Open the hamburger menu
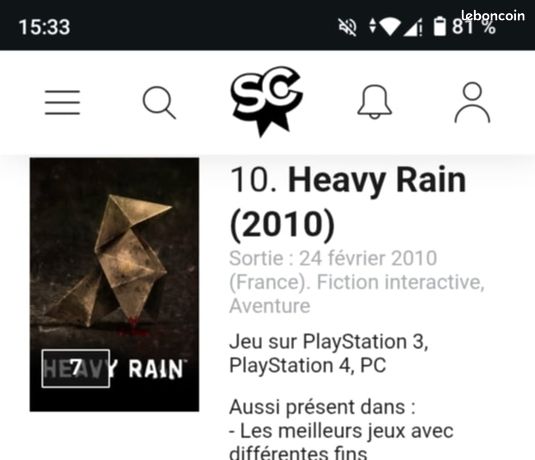The height and width of the screenshot is (460, 535). [x=62, y=102]
